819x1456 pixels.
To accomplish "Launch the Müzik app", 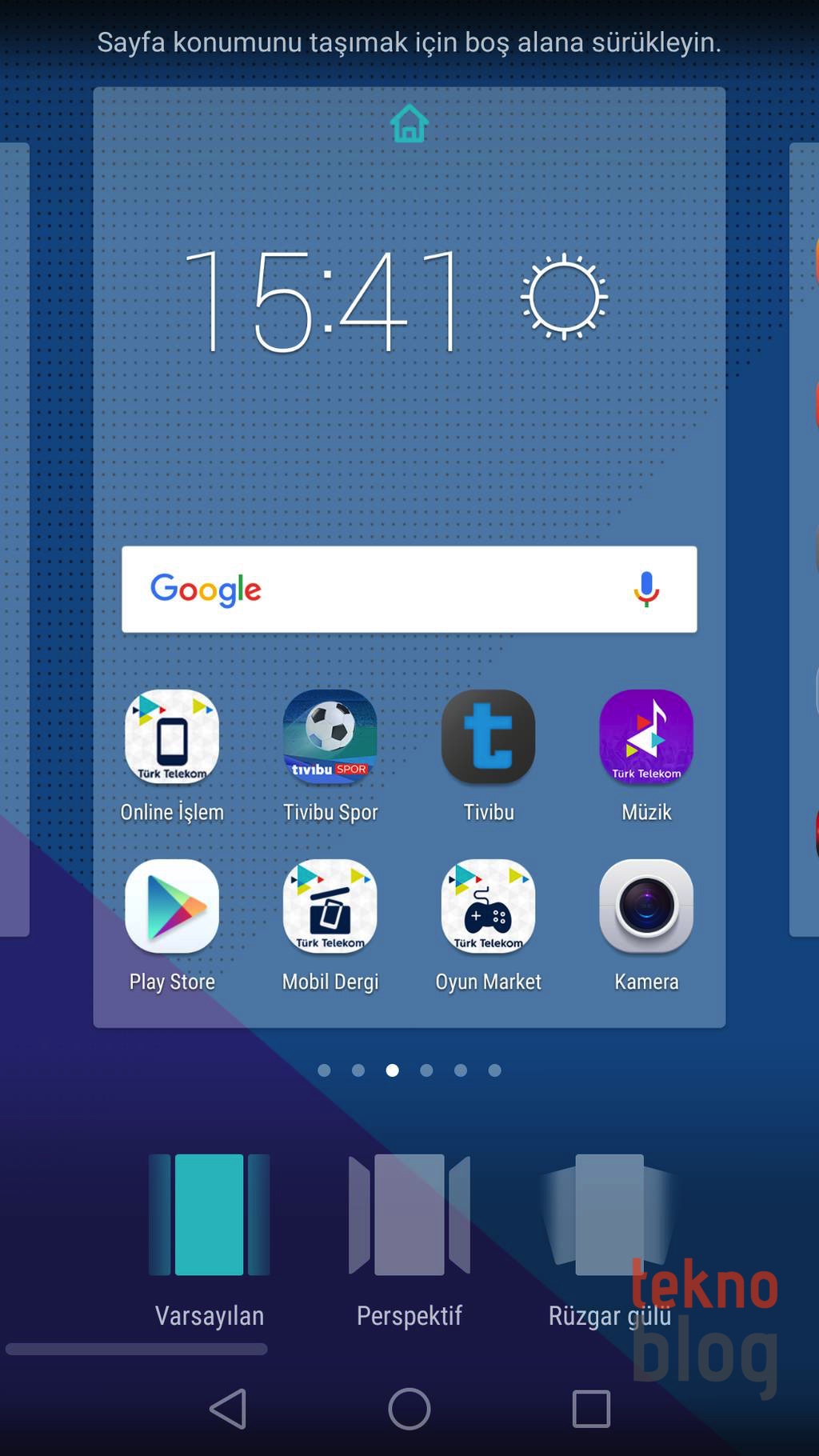I will coord(646,737).
